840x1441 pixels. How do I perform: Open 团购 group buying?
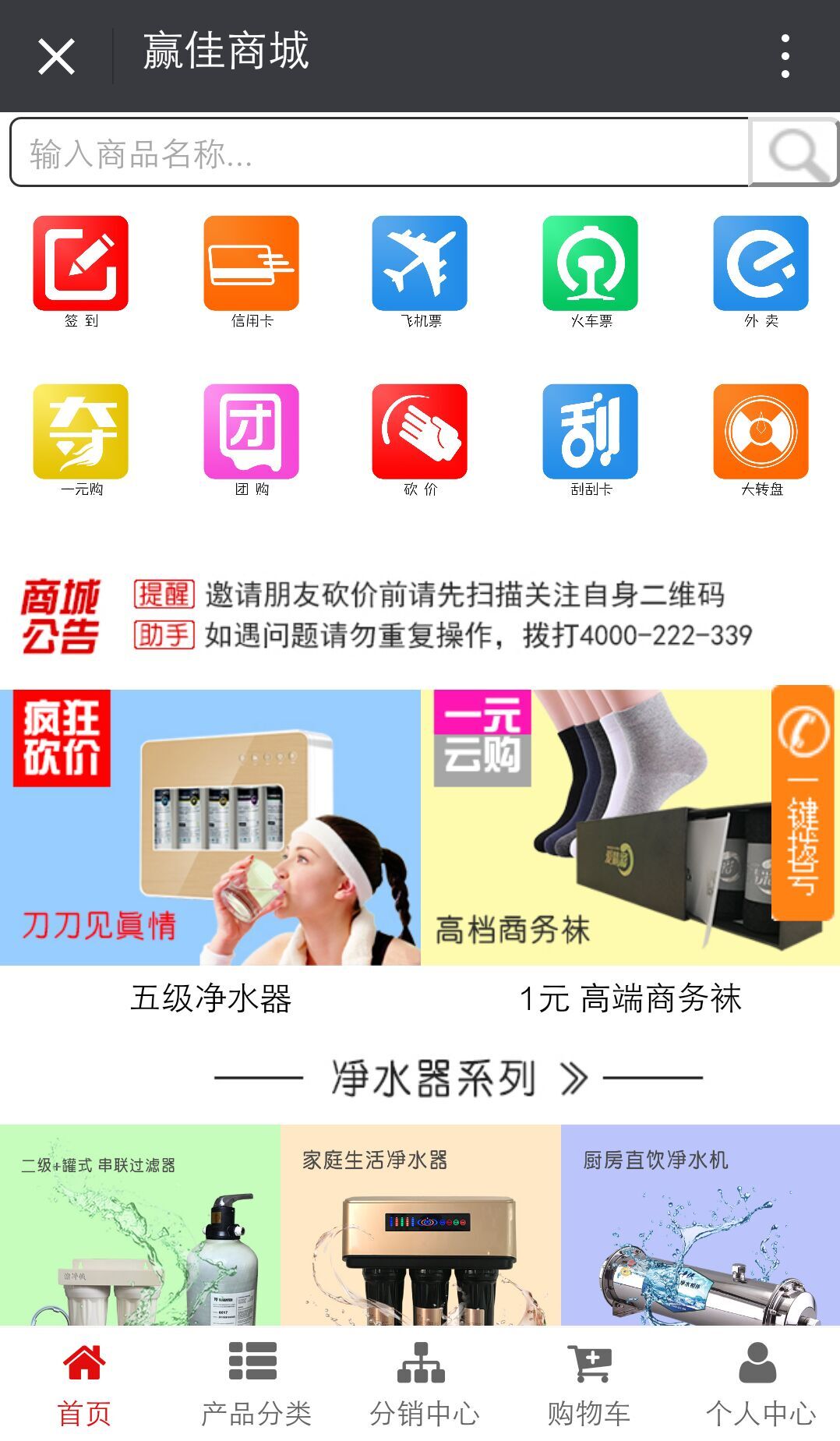pos(252,440)
